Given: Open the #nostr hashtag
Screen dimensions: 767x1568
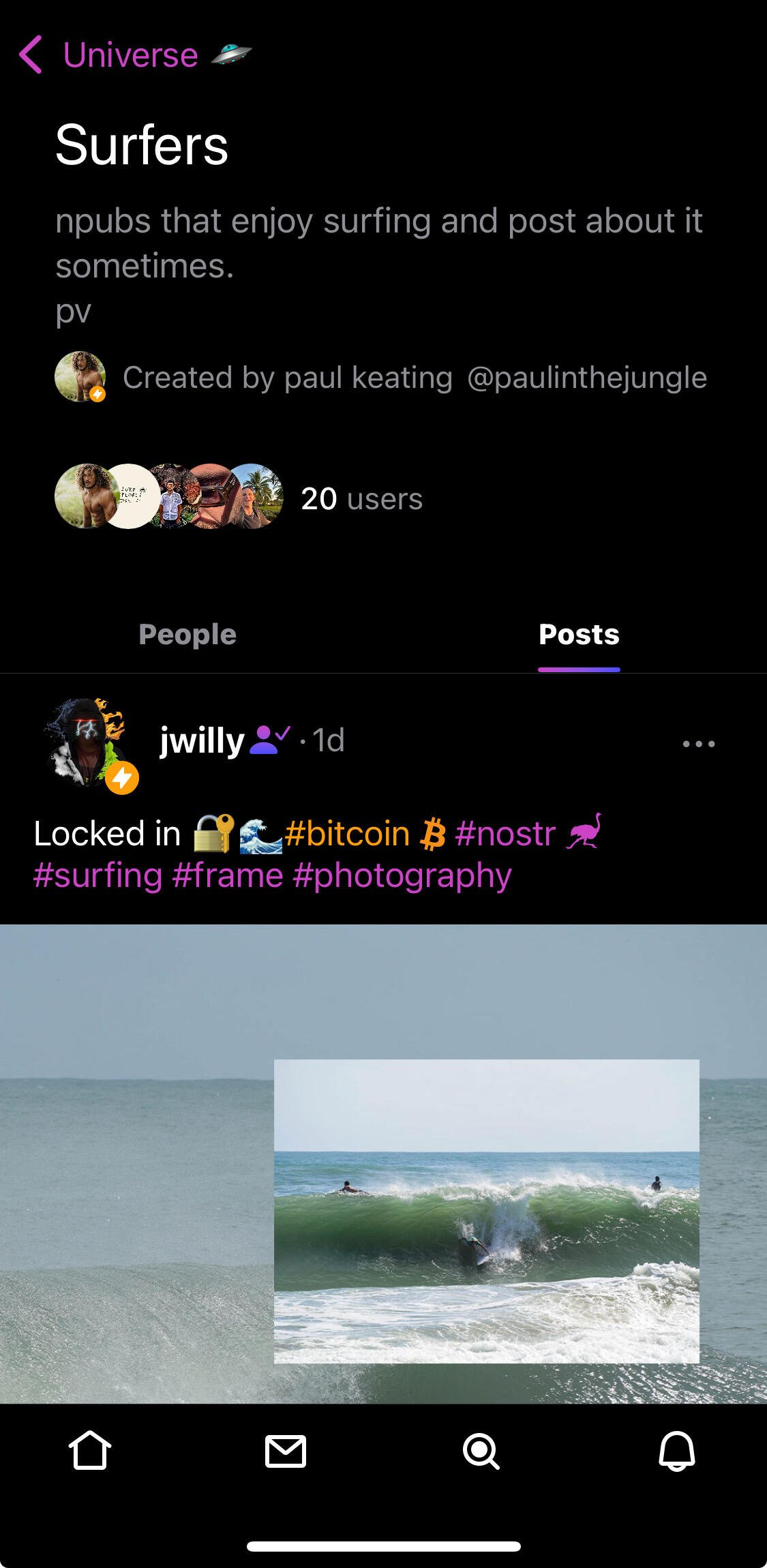Looking at the screenshot, I should point(505,834).
